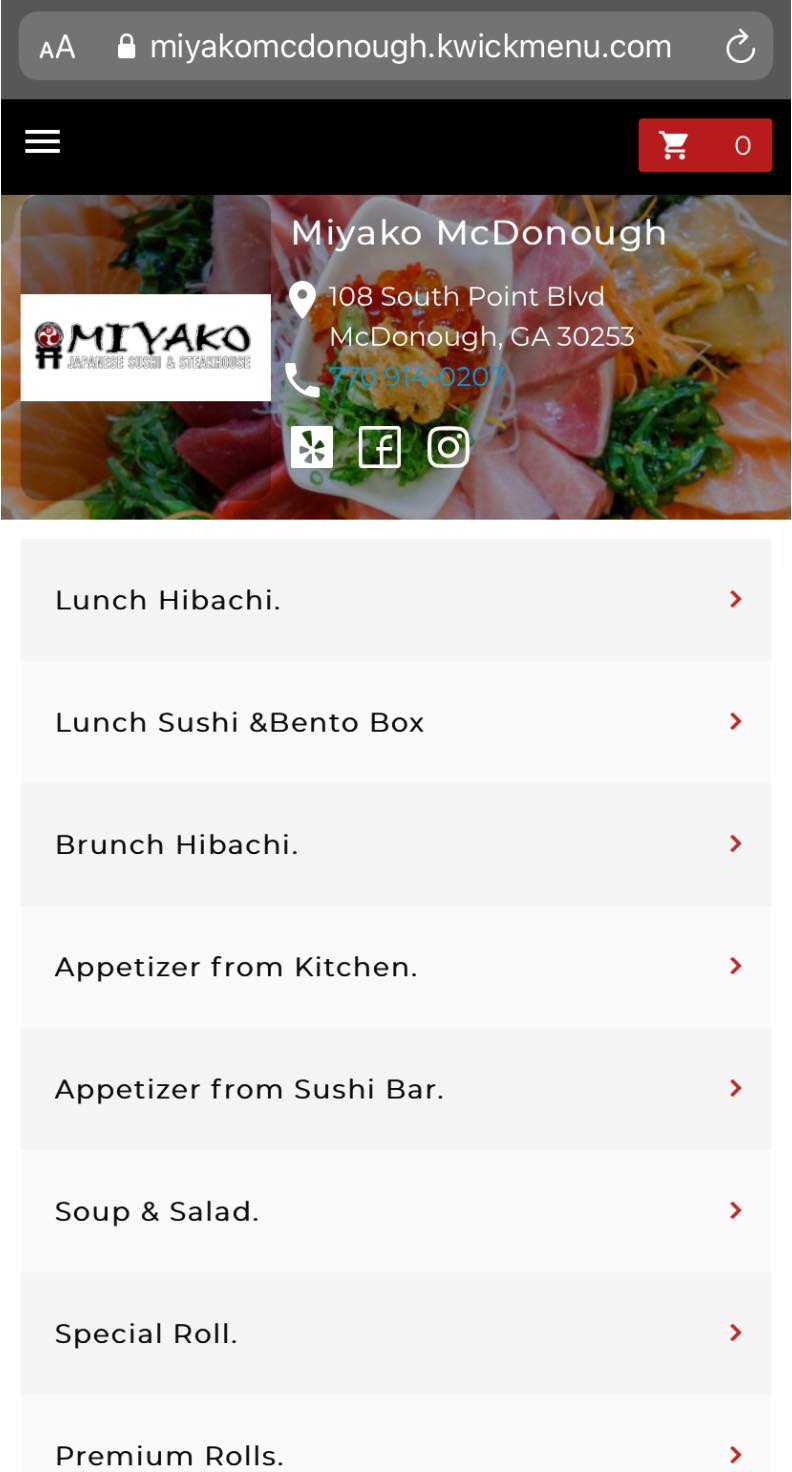Open the restaurant's Instagram profile

point(448,447)
